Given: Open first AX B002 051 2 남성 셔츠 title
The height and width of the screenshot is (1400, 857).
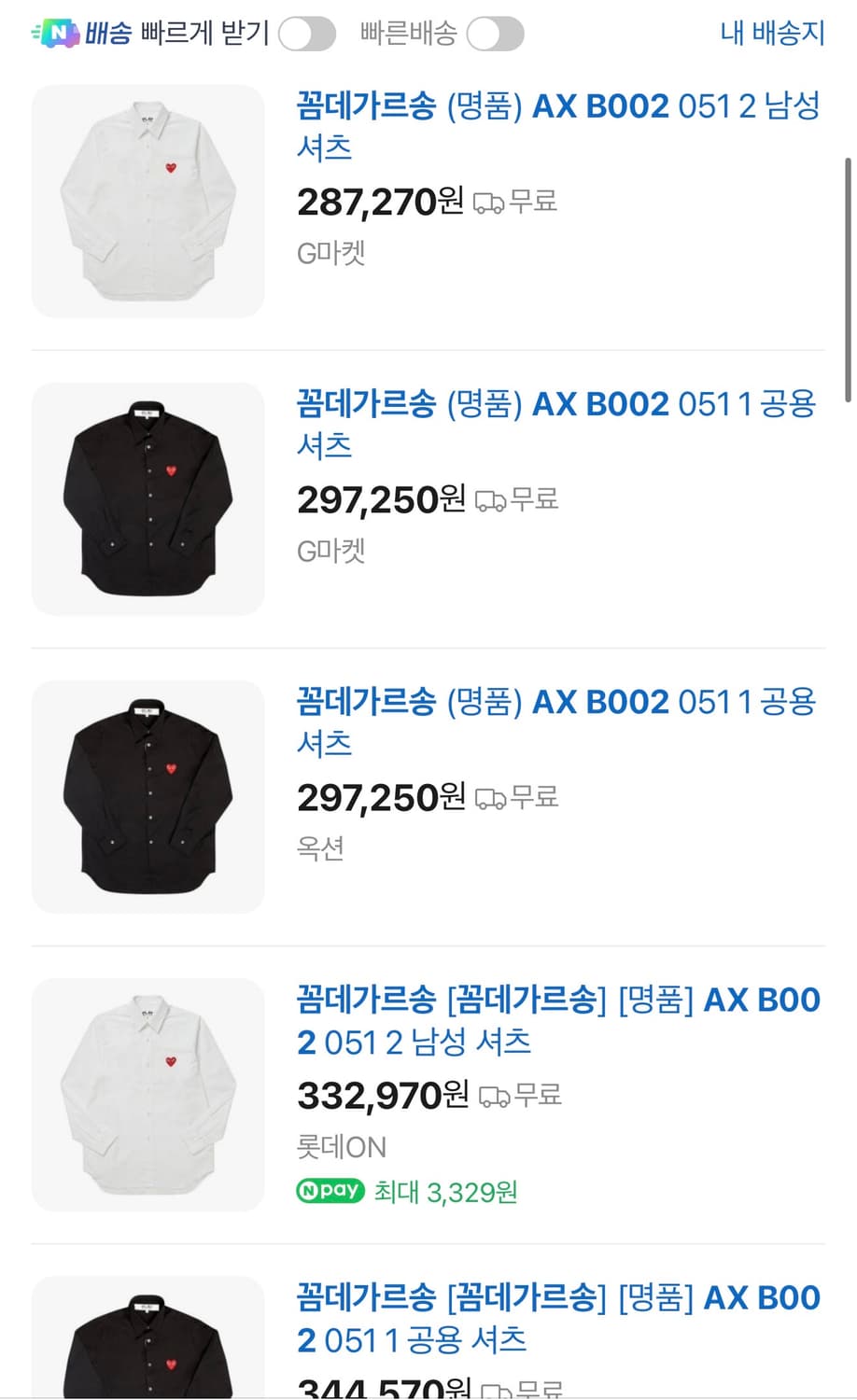Looking at the screenshot, I should pos(558,126).
